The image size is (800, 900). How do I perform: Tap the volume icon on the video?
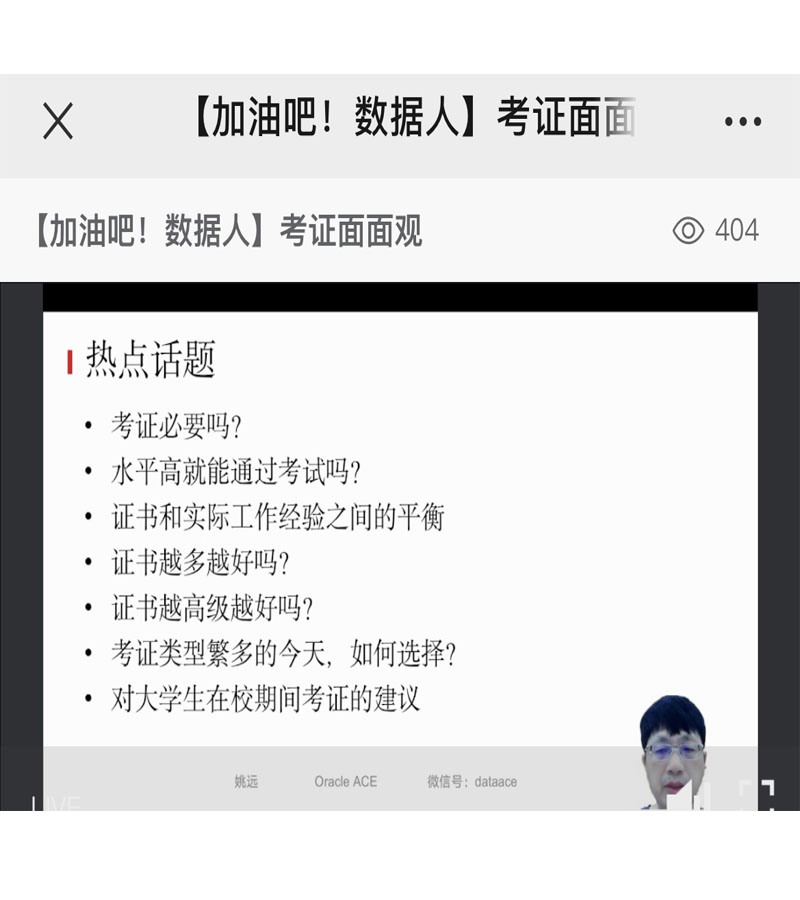click(x=688, y=798)
